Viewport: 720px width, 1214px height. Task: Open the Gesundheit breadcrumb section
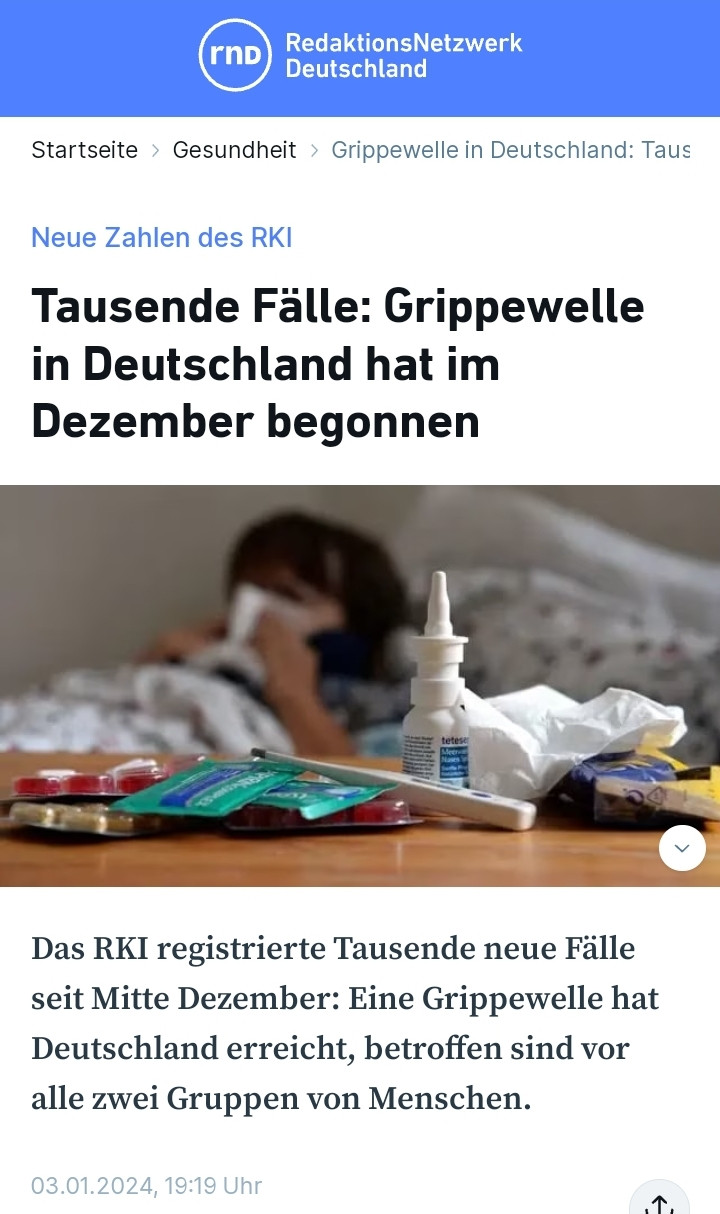[234, 150]
